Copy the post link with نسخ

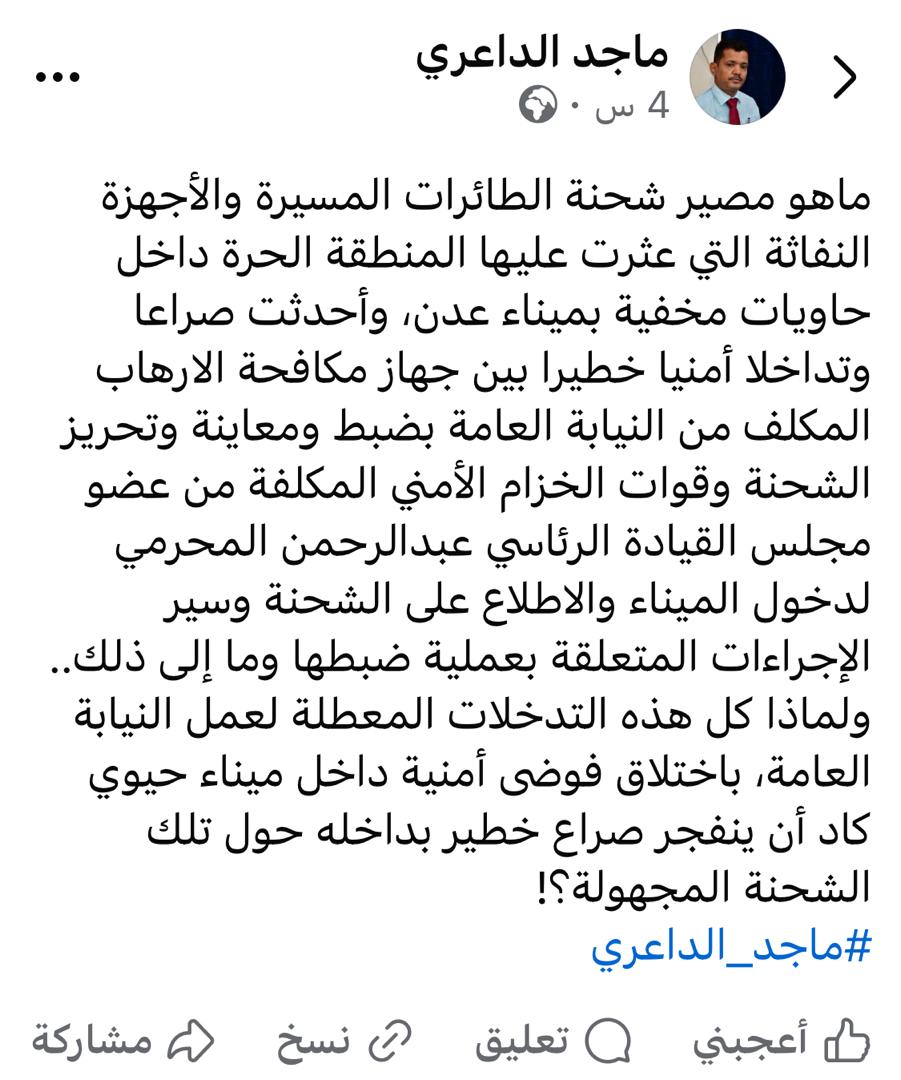click(x=343, y=1042)
